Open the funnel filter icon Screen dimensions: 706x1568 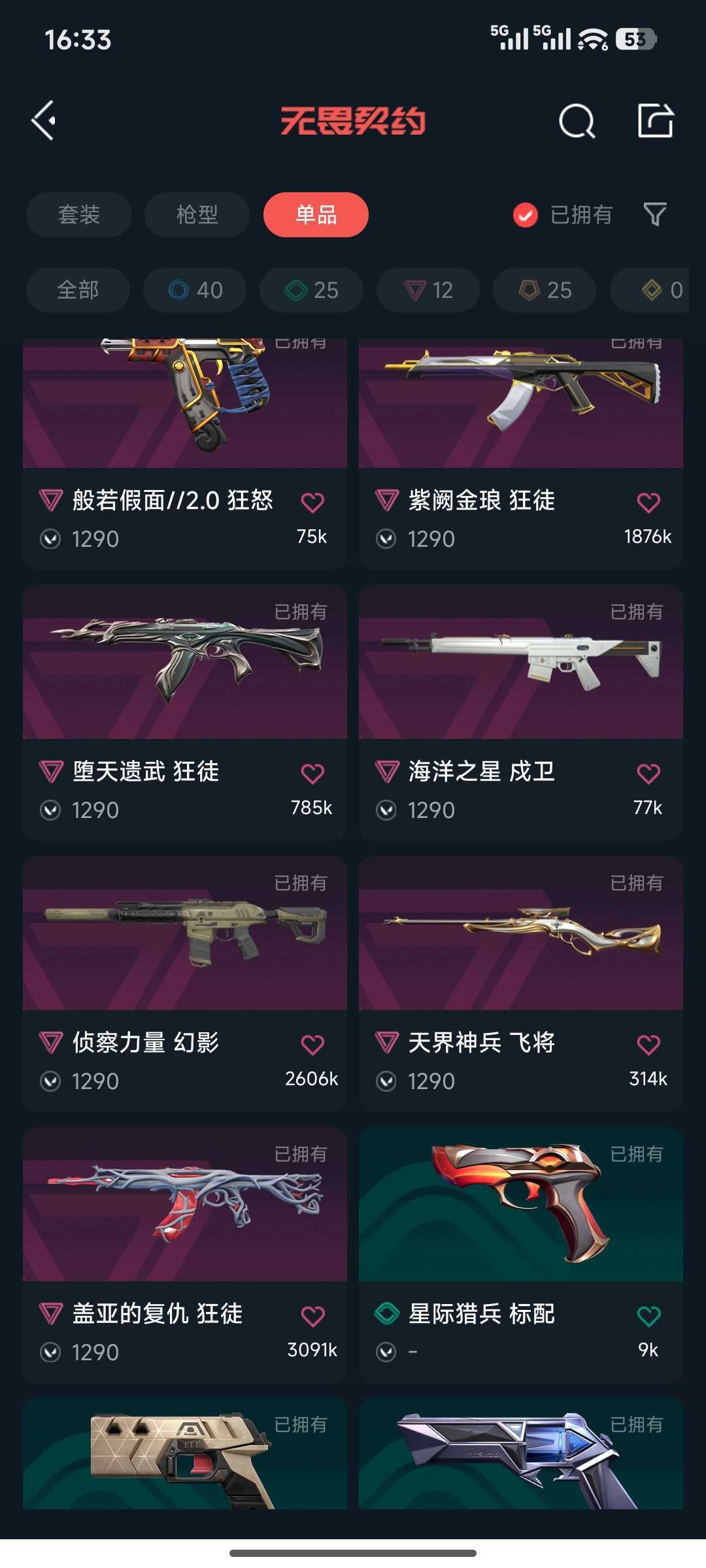pyautogui.click(x=655, y=214)
